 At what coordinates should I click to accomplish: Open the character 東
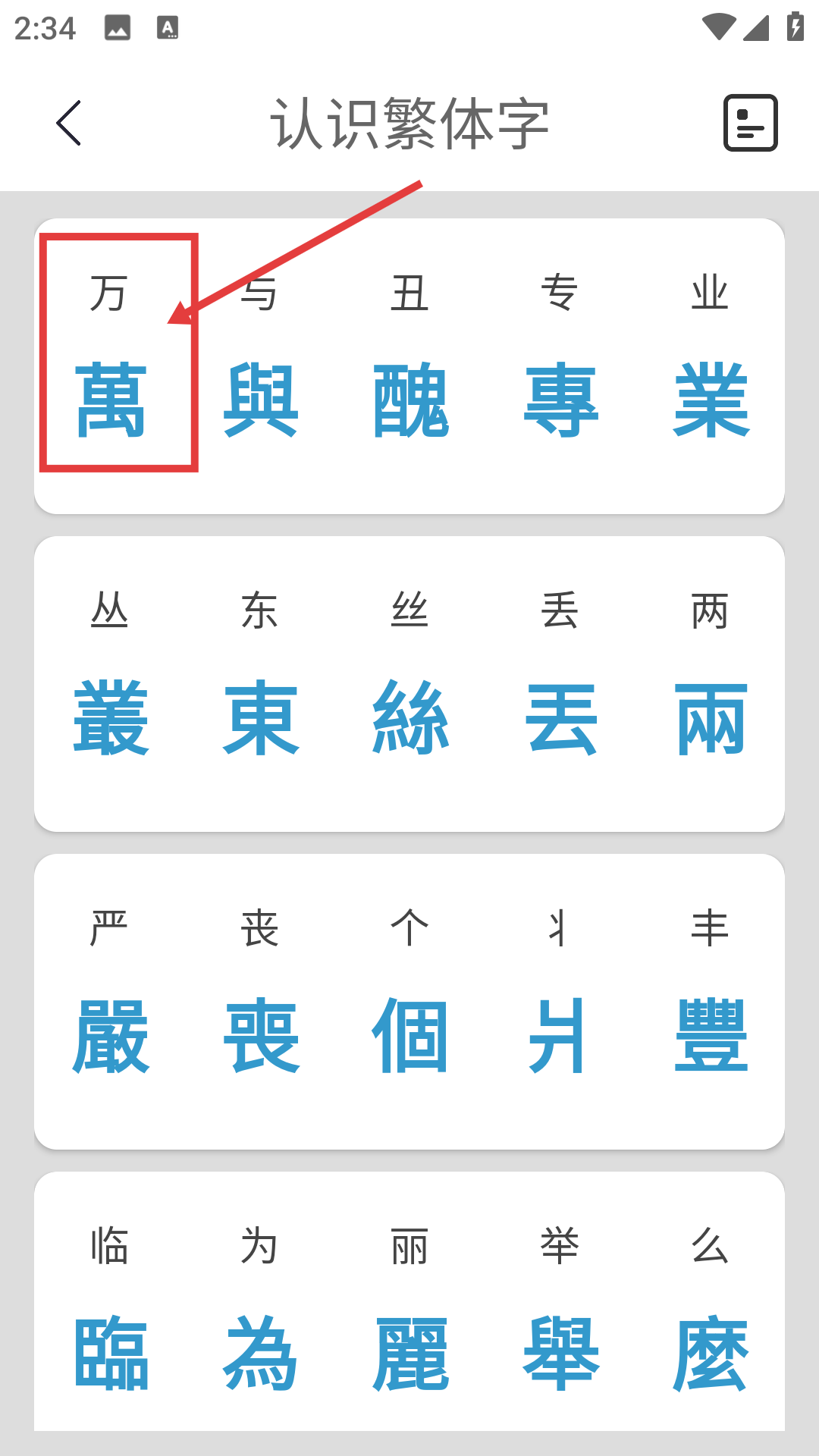click(x=261, y=717)
